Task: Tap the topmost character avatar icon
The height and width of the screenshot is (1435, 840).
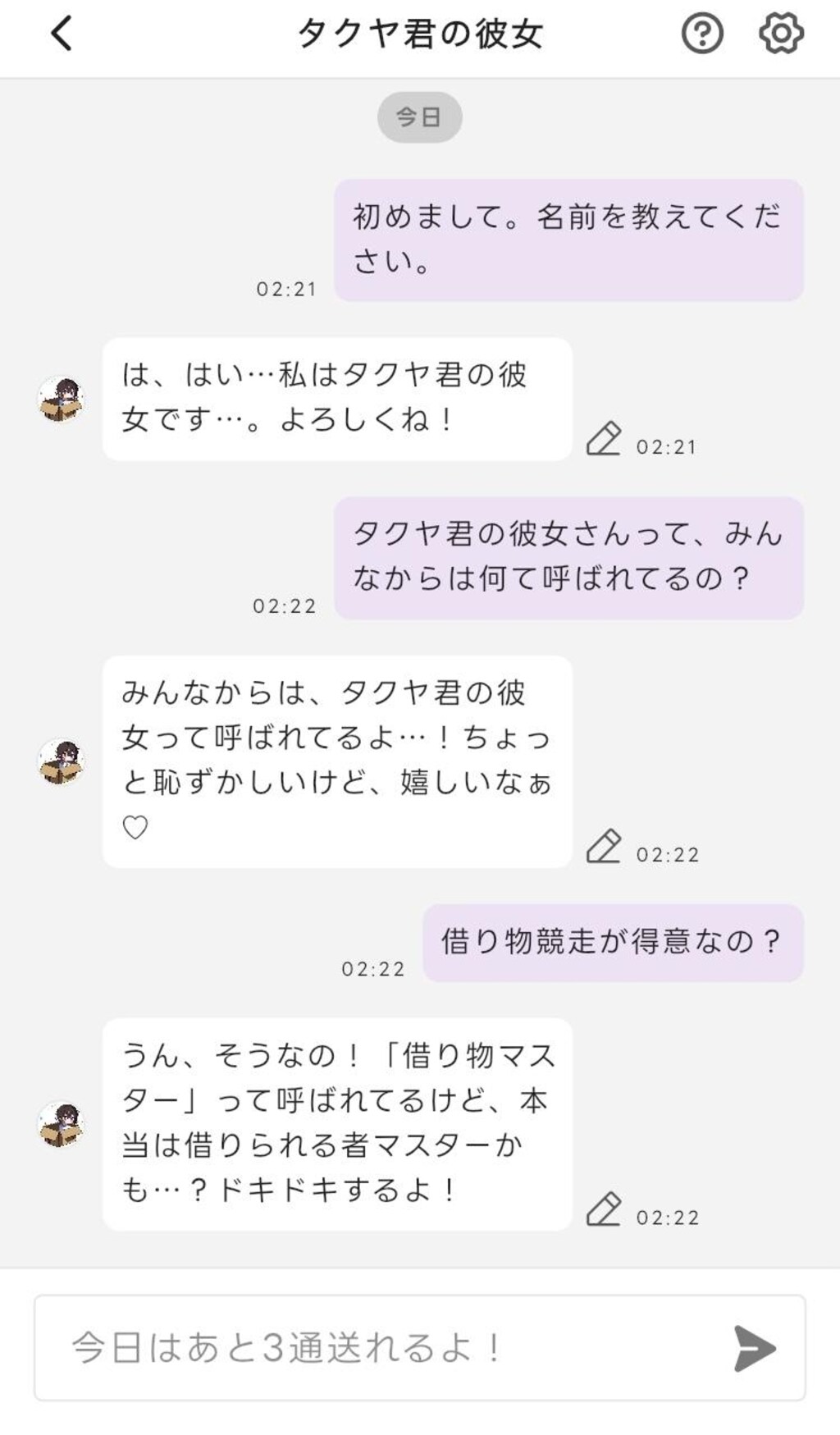Action: (x=62, y=398)
